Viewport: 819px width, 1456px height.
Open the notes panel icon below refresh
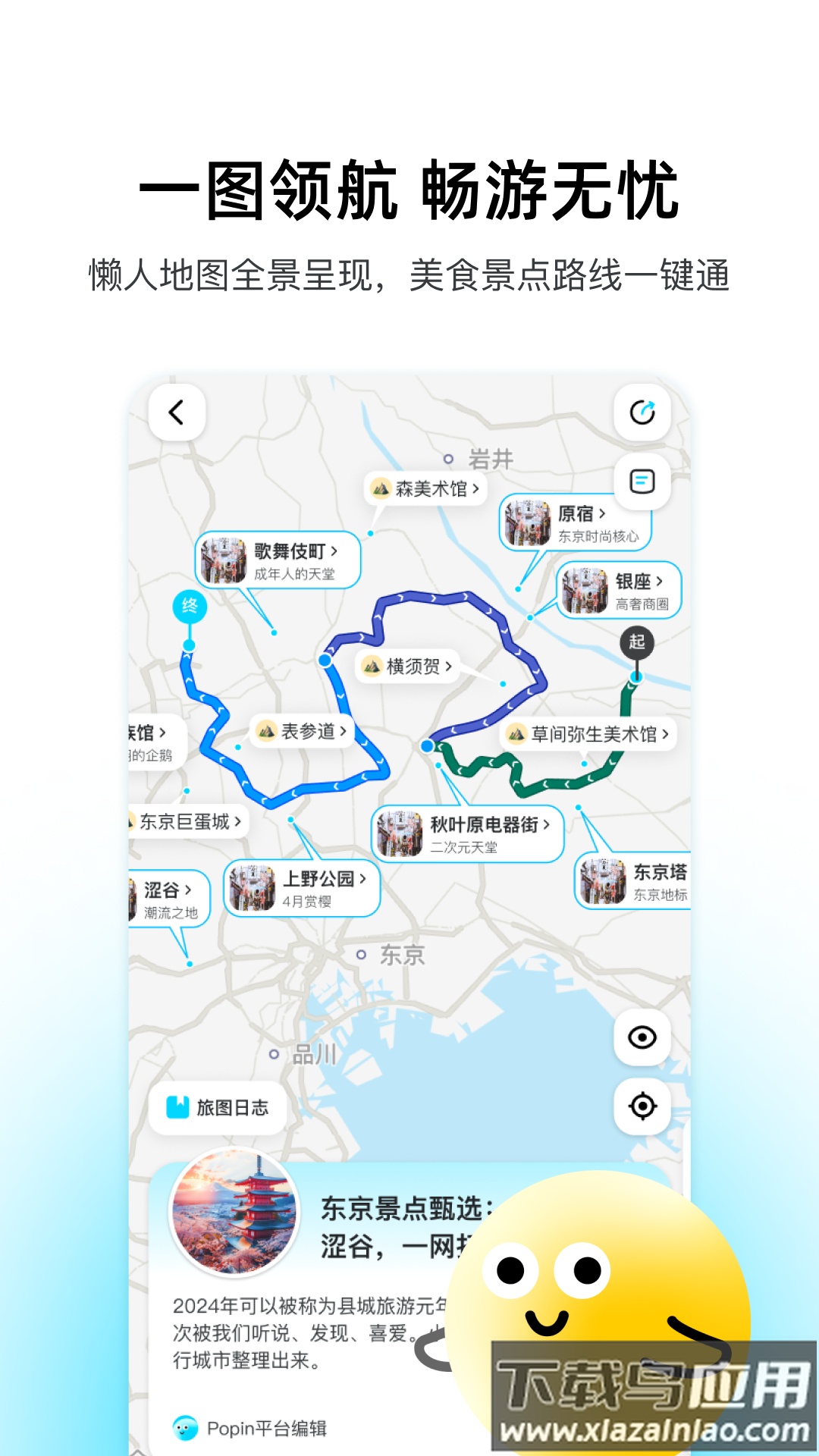[x=641, y=481]
